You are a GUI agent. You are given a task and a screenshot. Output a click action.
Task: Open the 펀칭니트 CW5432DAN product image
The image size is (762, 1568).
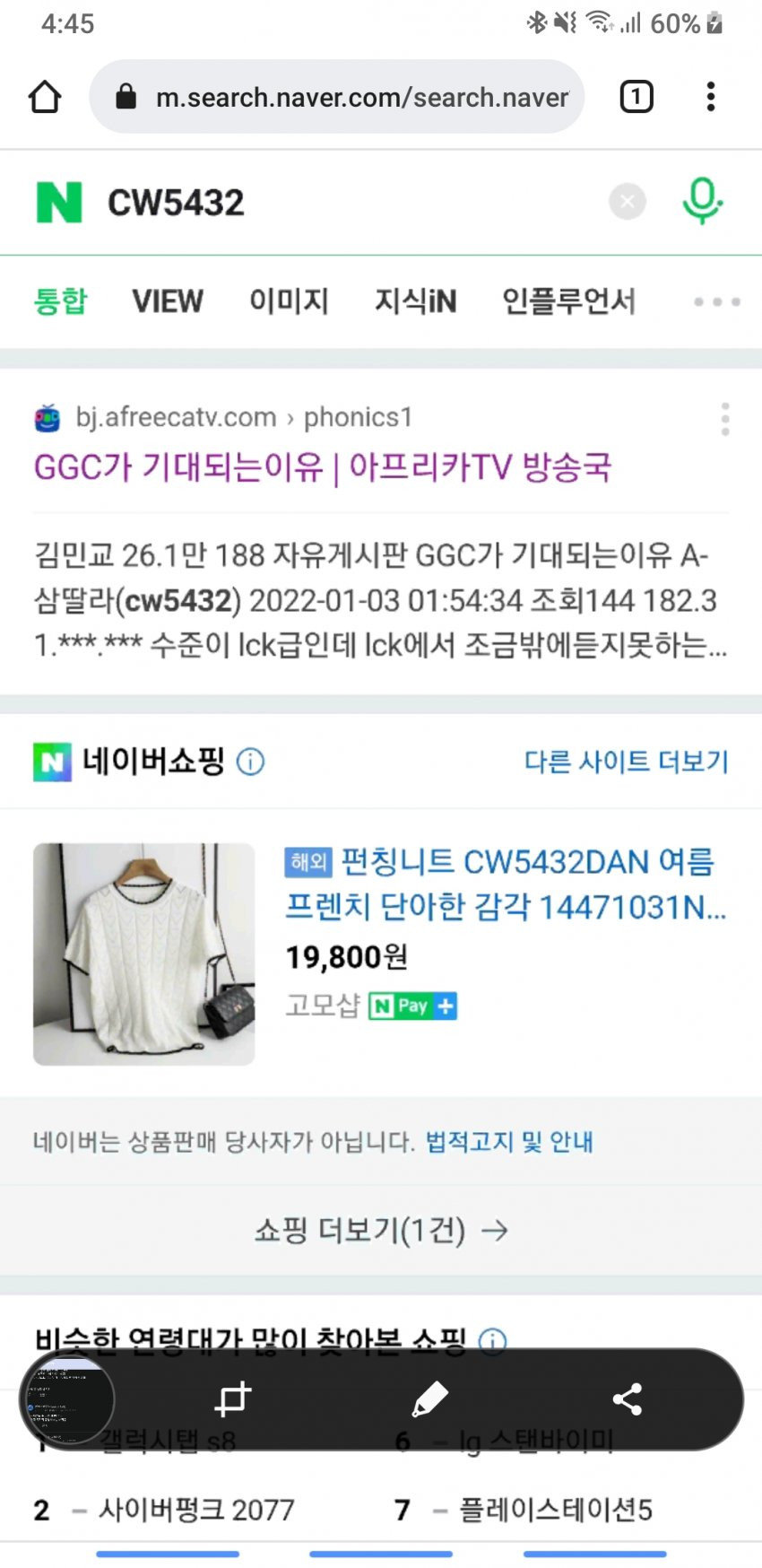click(144, 954)
